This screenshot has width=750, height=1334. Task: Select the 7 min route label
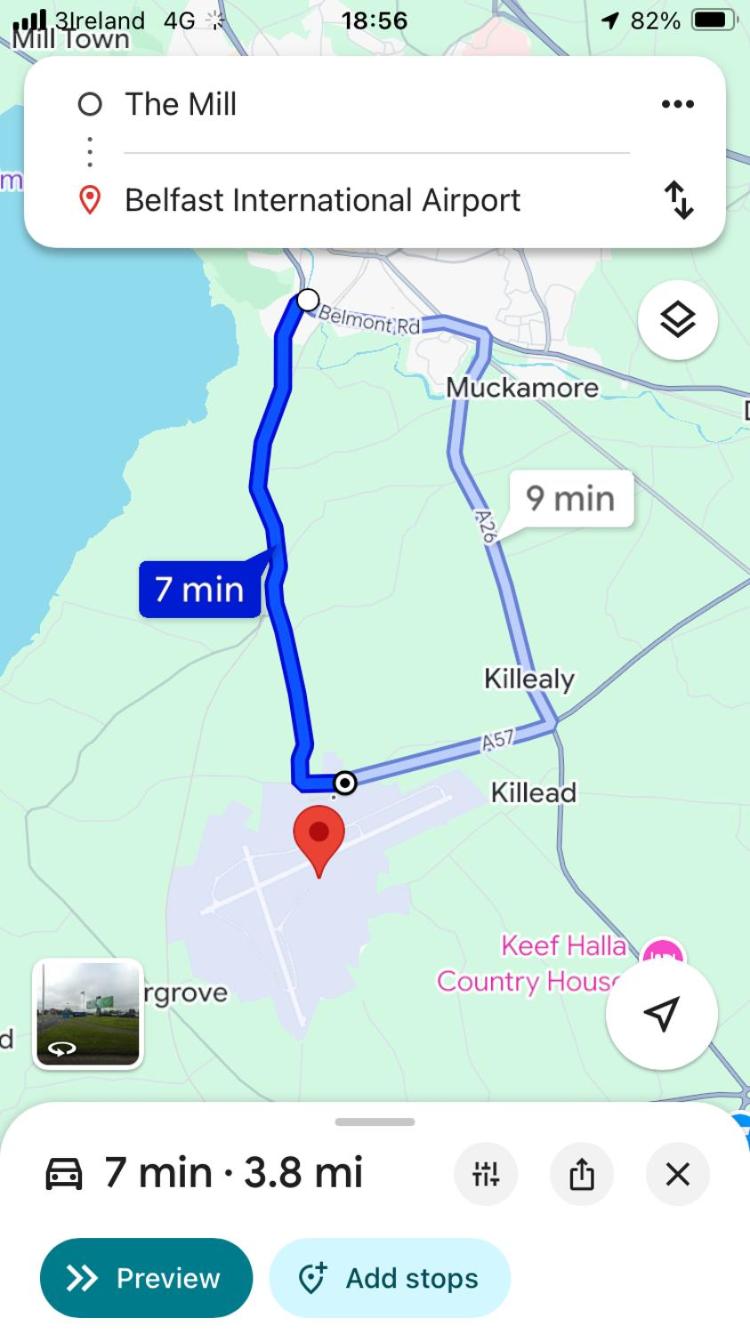200,589
